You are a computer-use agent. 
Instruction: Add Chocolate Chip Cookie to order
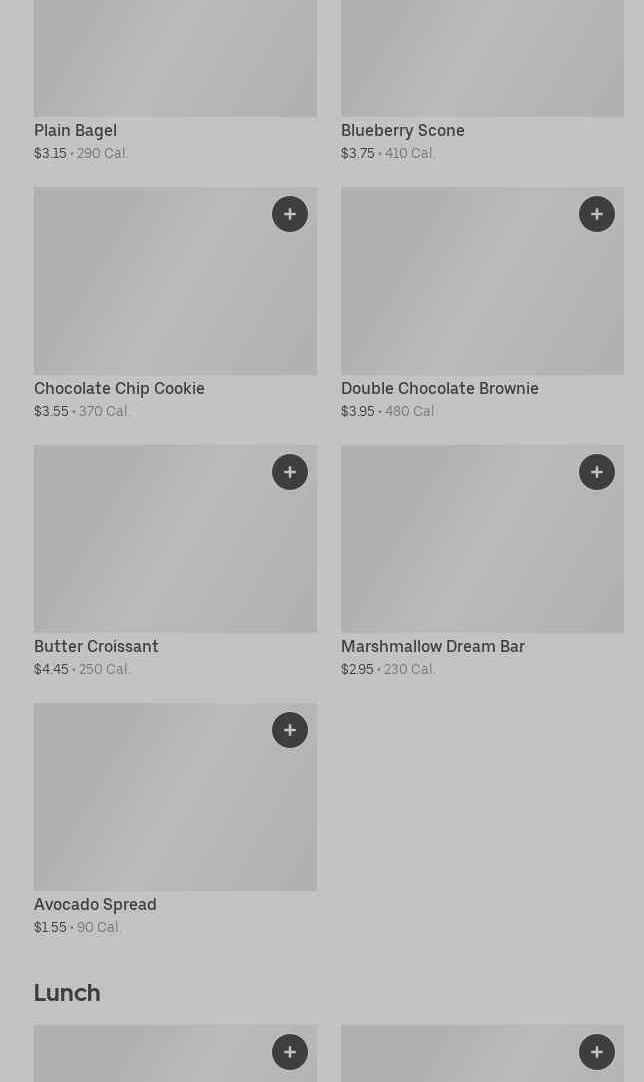tap(290, 214)
